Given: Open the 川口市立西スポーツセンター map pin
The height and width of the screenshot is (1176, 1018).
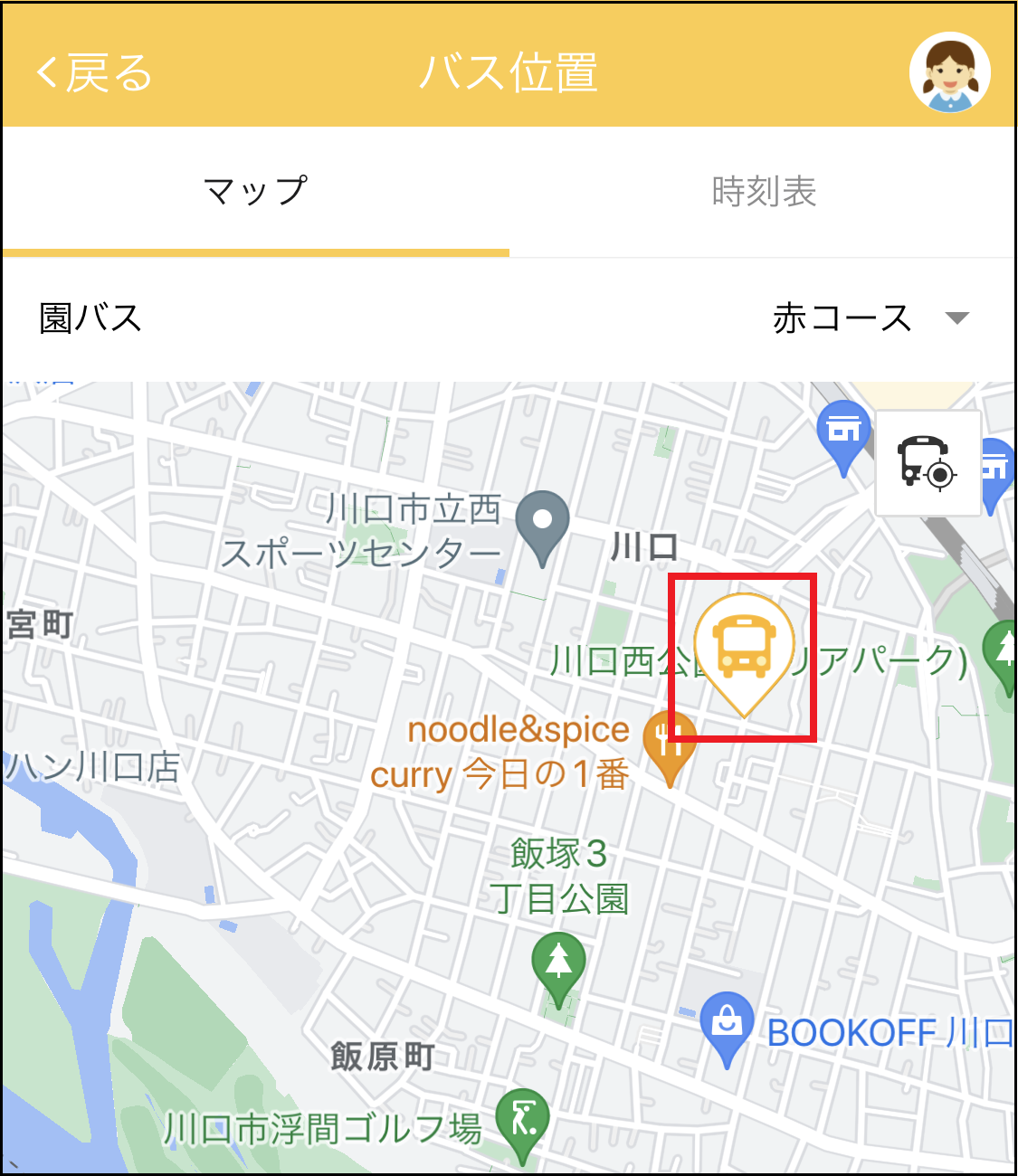Looking at the screenshot, I should coord(542,524).
